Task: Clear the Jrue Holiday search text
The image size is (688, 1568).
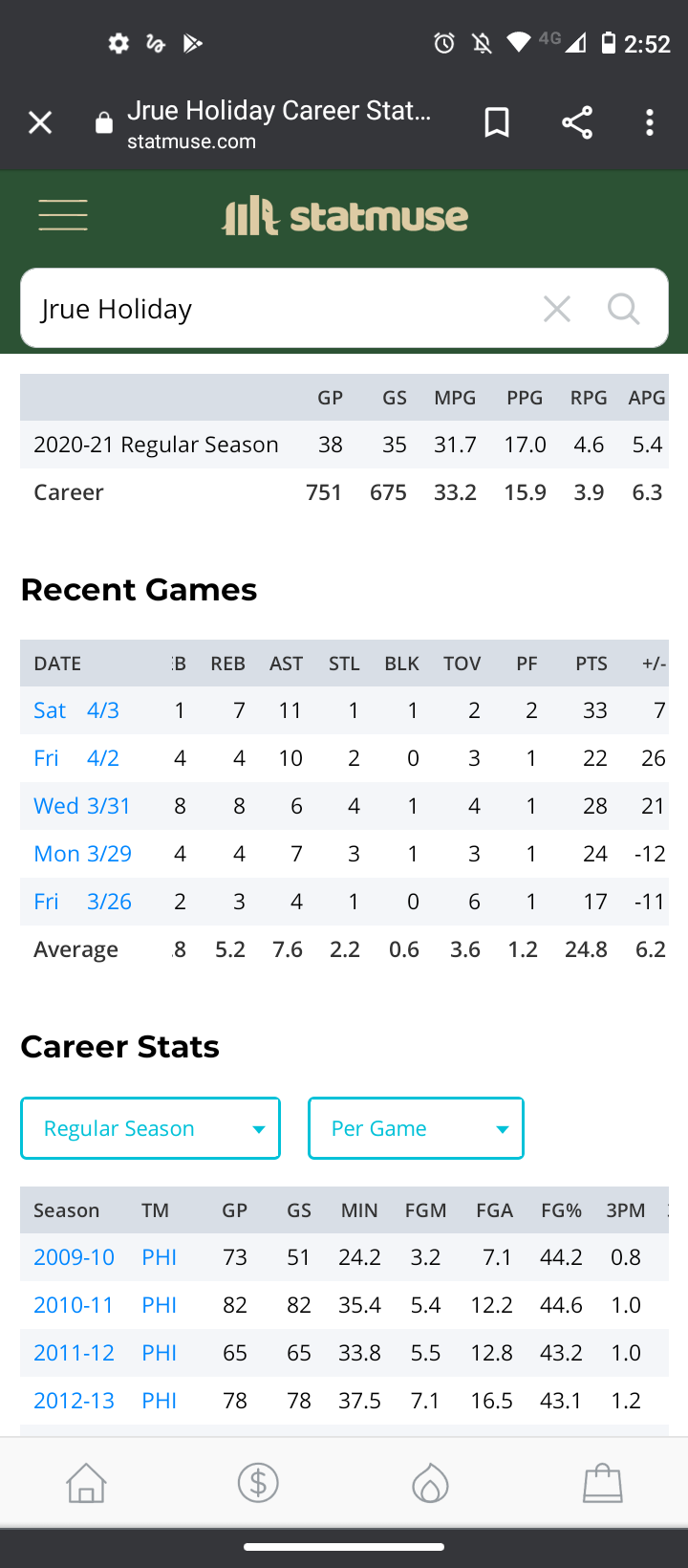Action: click(557, 309)
